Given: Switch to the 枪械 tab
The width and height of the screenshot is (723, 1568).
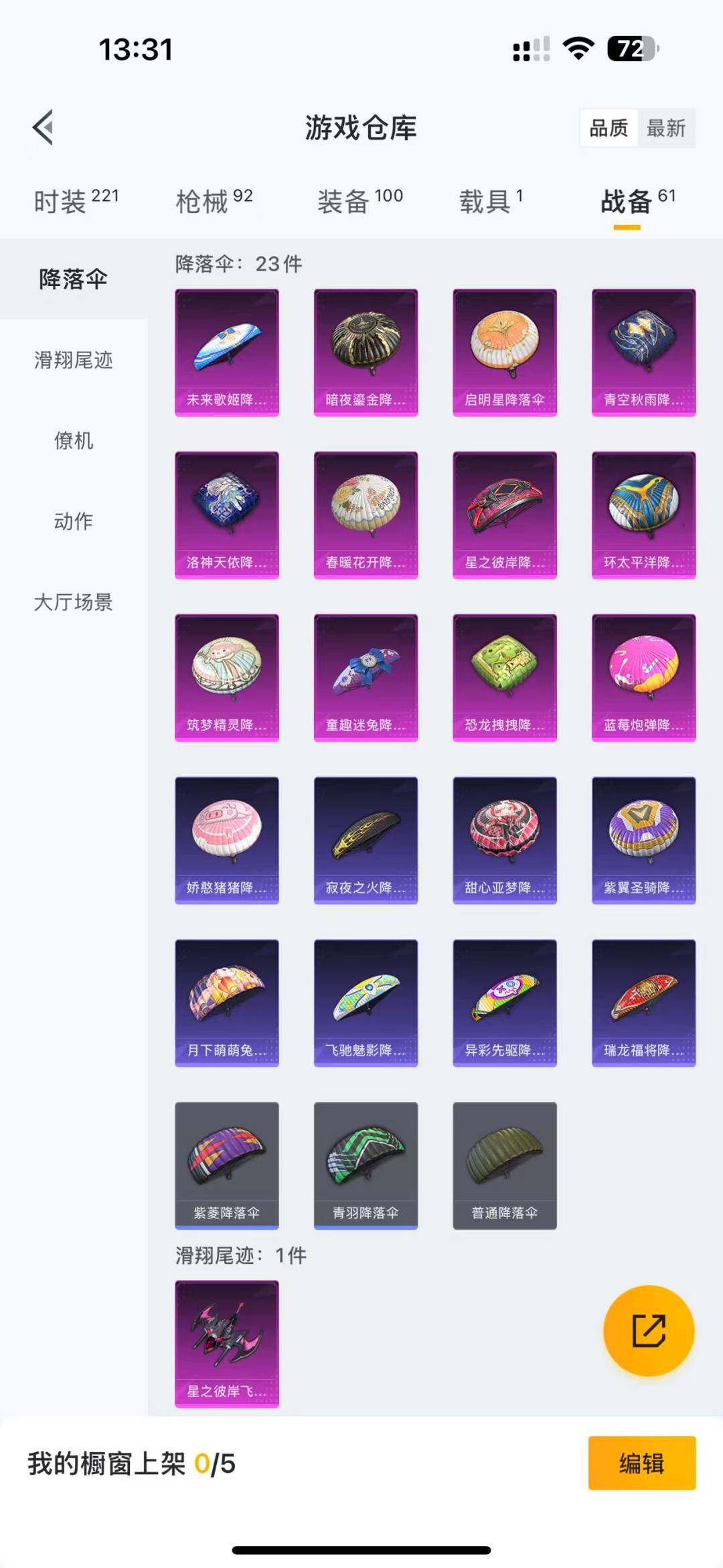Looking at the screenshot, I should (214, 201).
